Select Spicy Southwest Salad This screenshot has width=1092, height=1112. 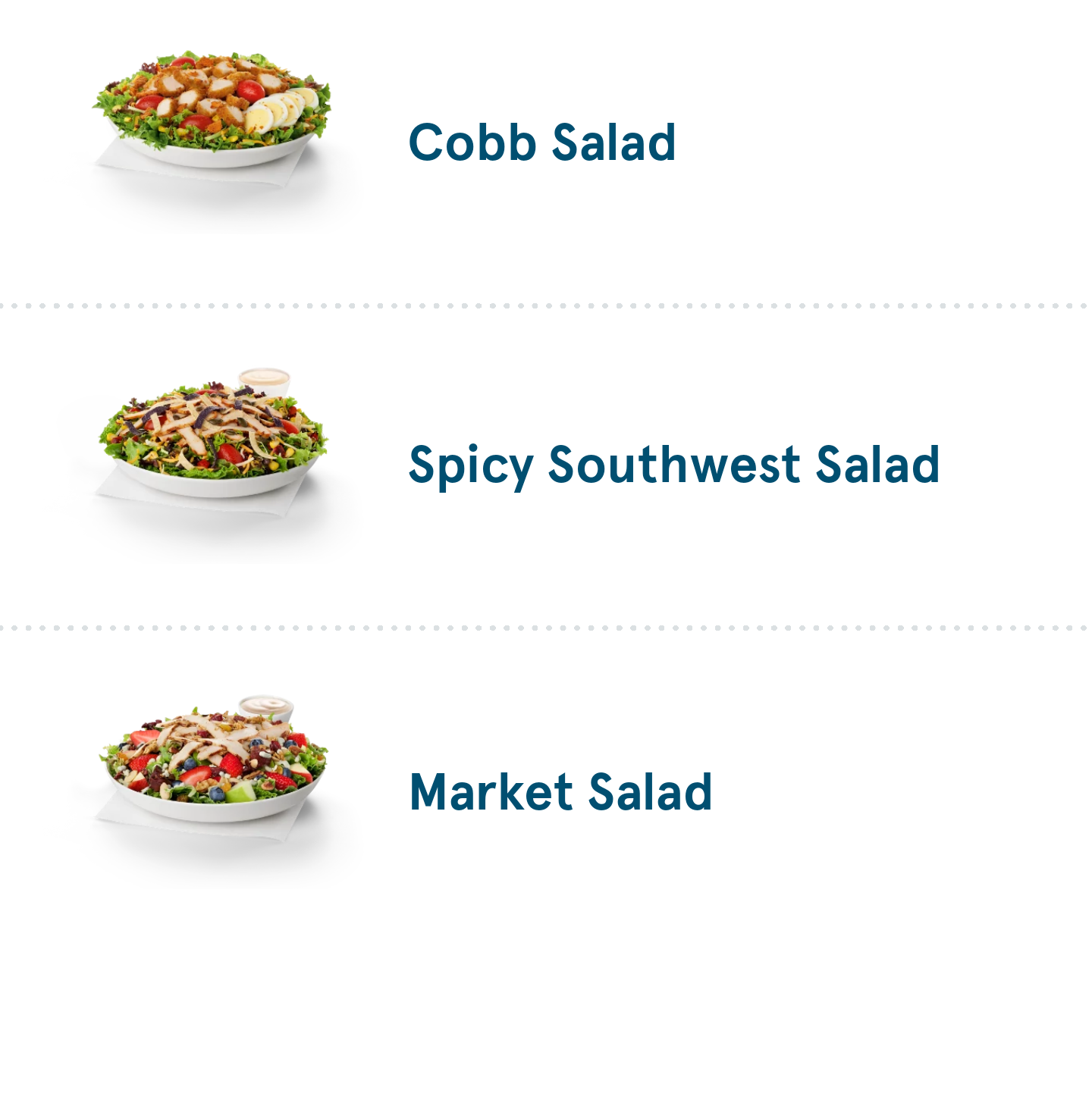(673, 465)
